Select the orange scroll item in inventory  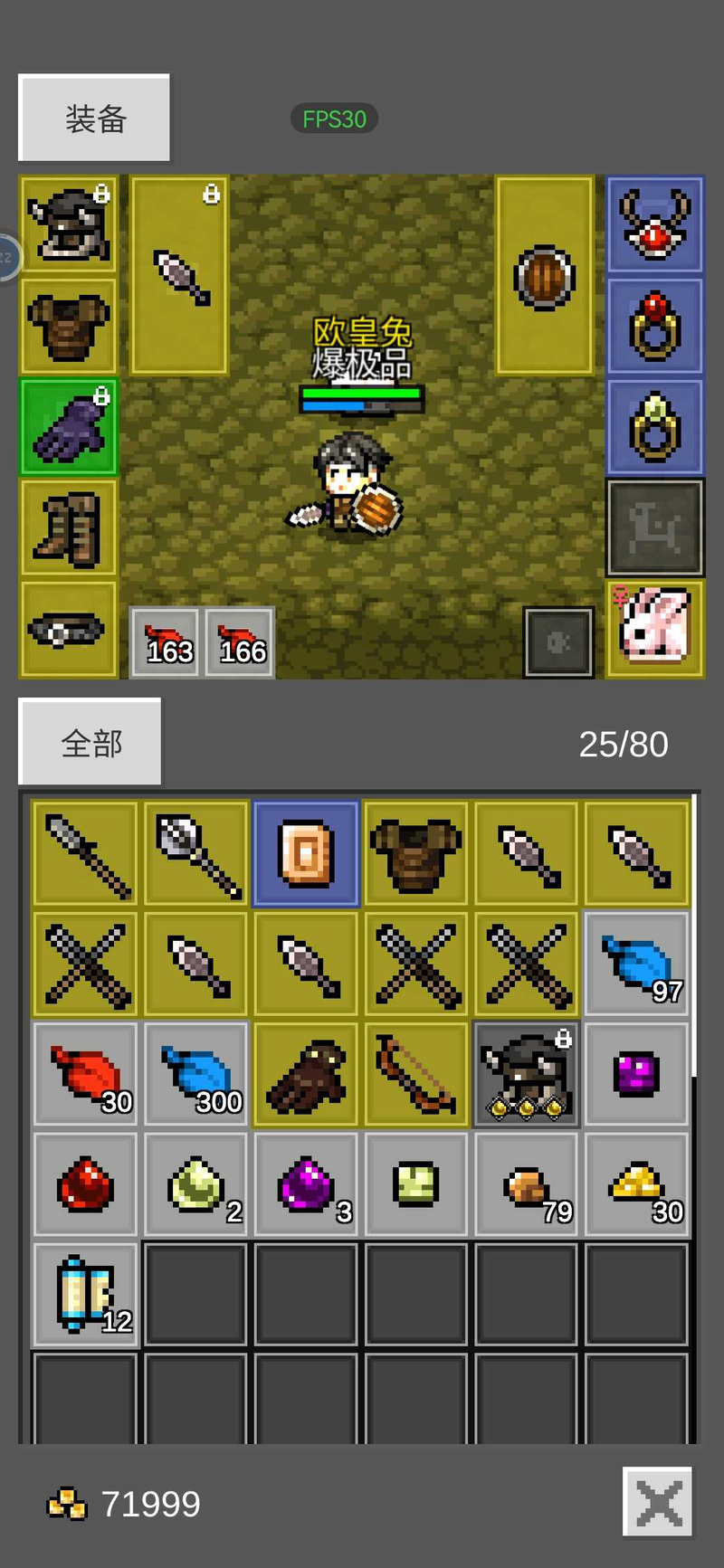point(306,853)
